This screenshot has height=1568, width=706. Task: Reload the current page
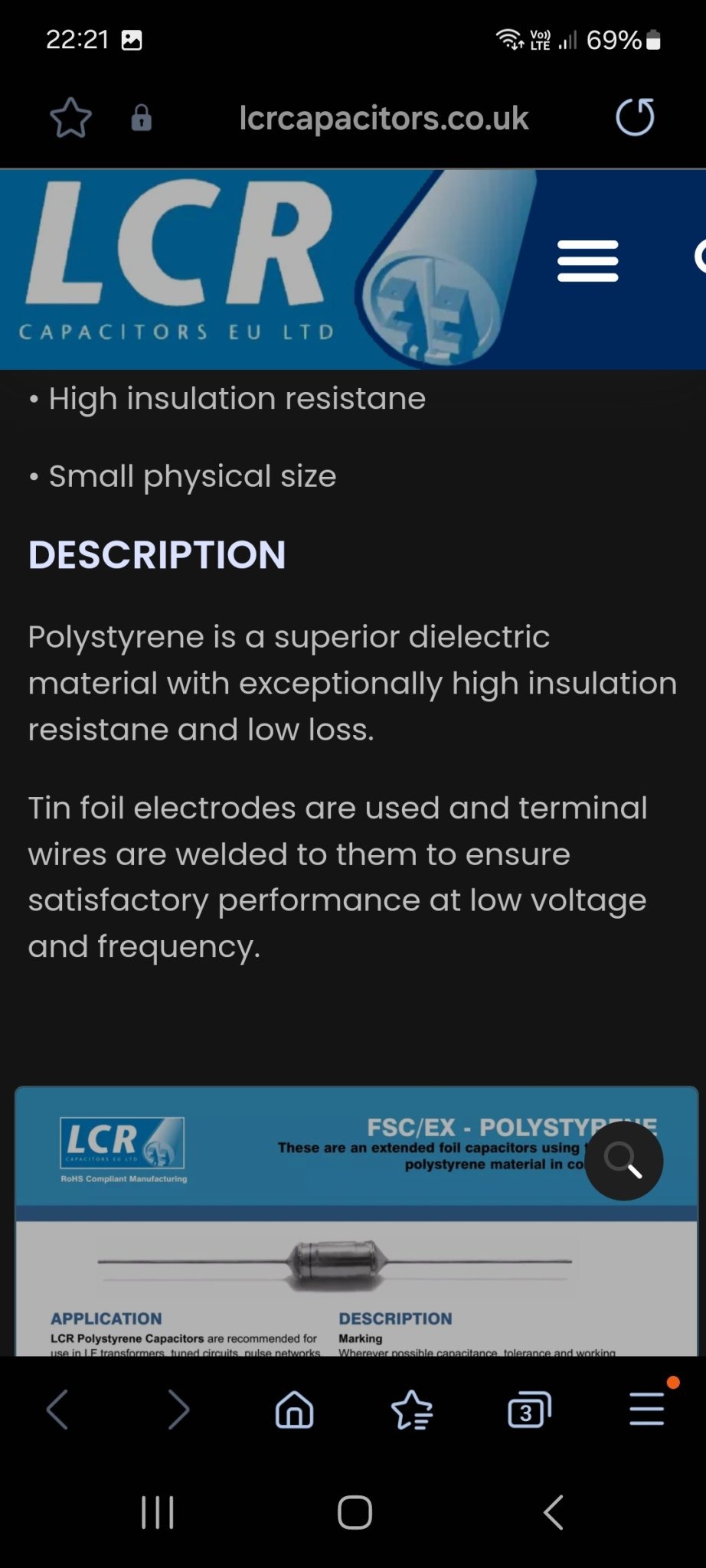(x=635, y=117)
